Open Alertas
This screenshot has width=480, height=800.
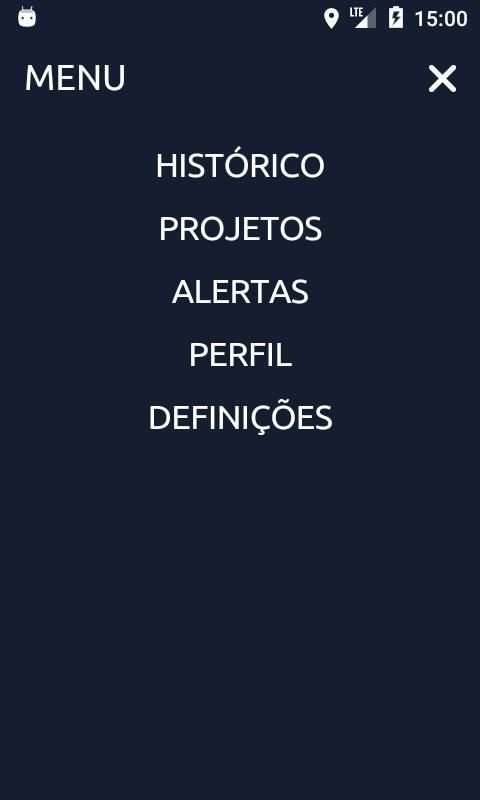[240, 292]
